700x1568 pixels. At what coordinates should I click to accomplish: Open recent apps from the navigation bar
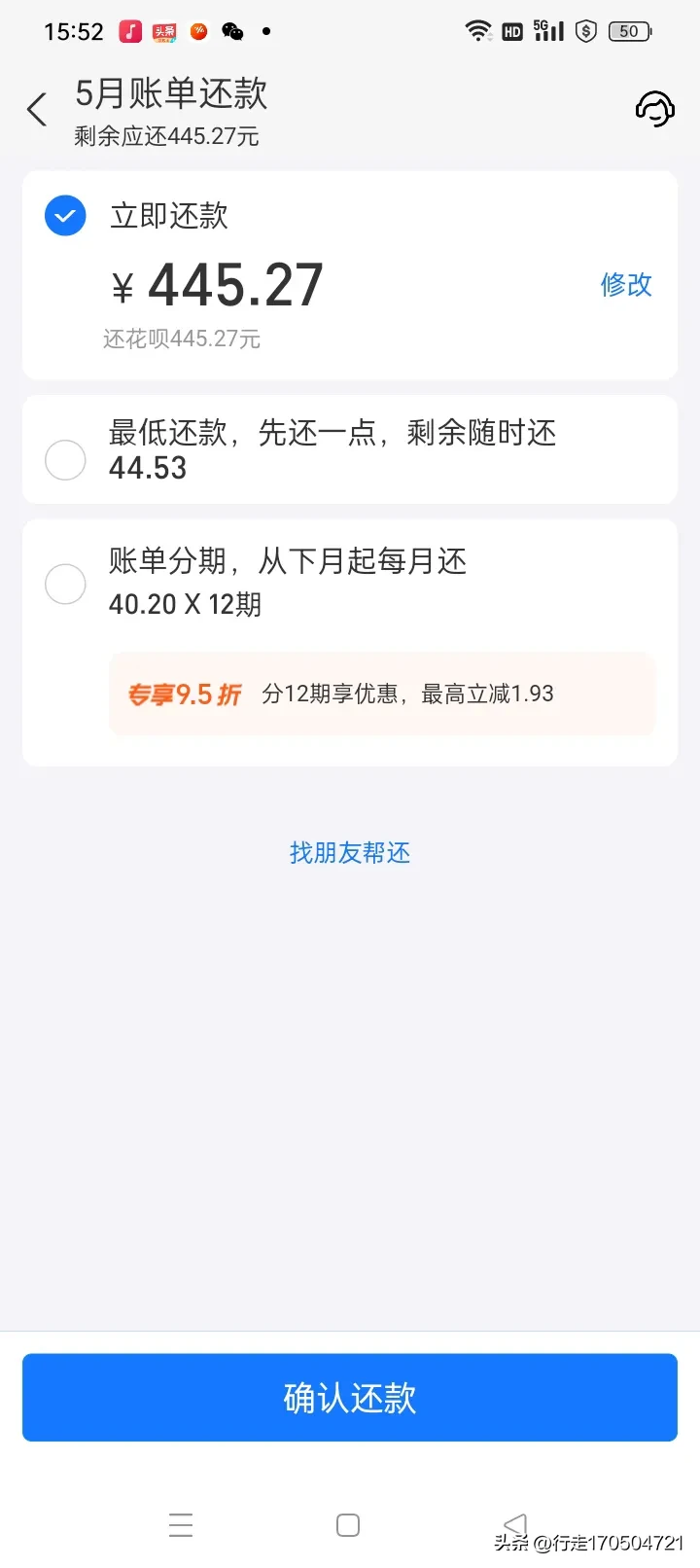(x=181, y=1524)
